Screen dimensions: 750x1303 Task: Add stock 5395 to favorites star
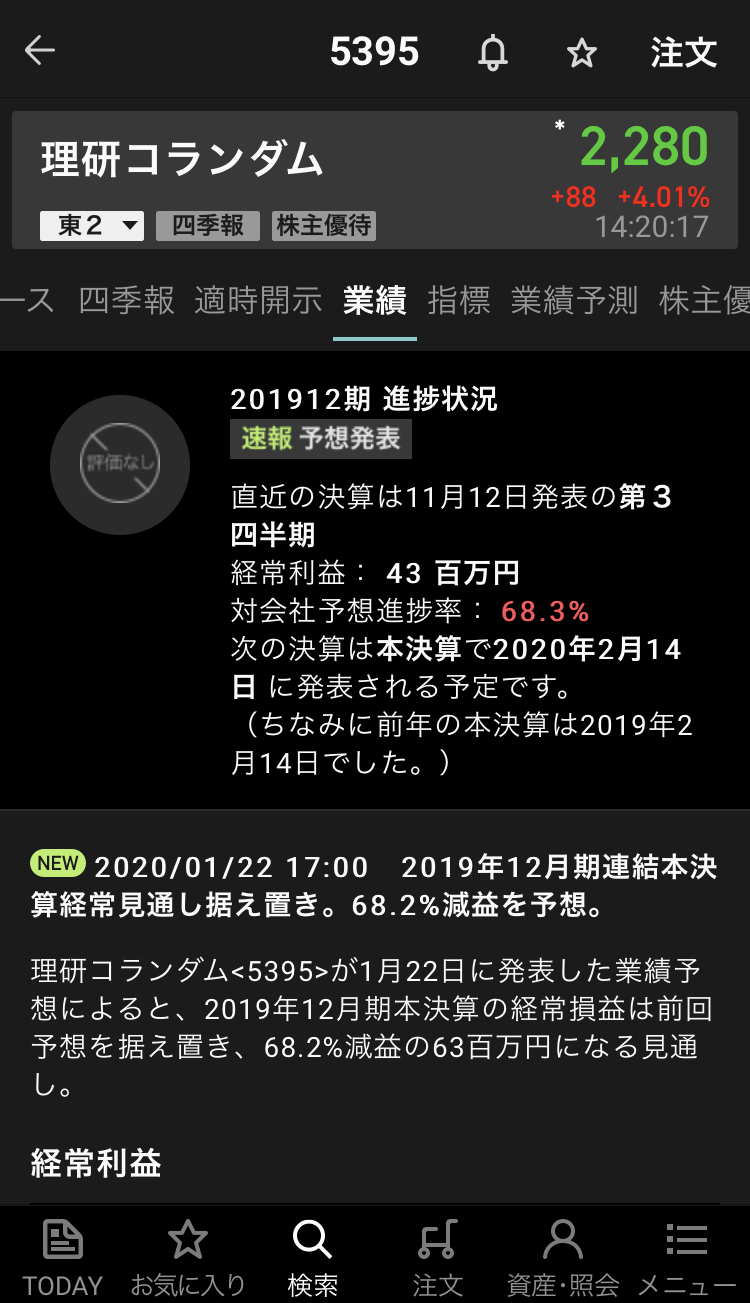tap(581, 53)
